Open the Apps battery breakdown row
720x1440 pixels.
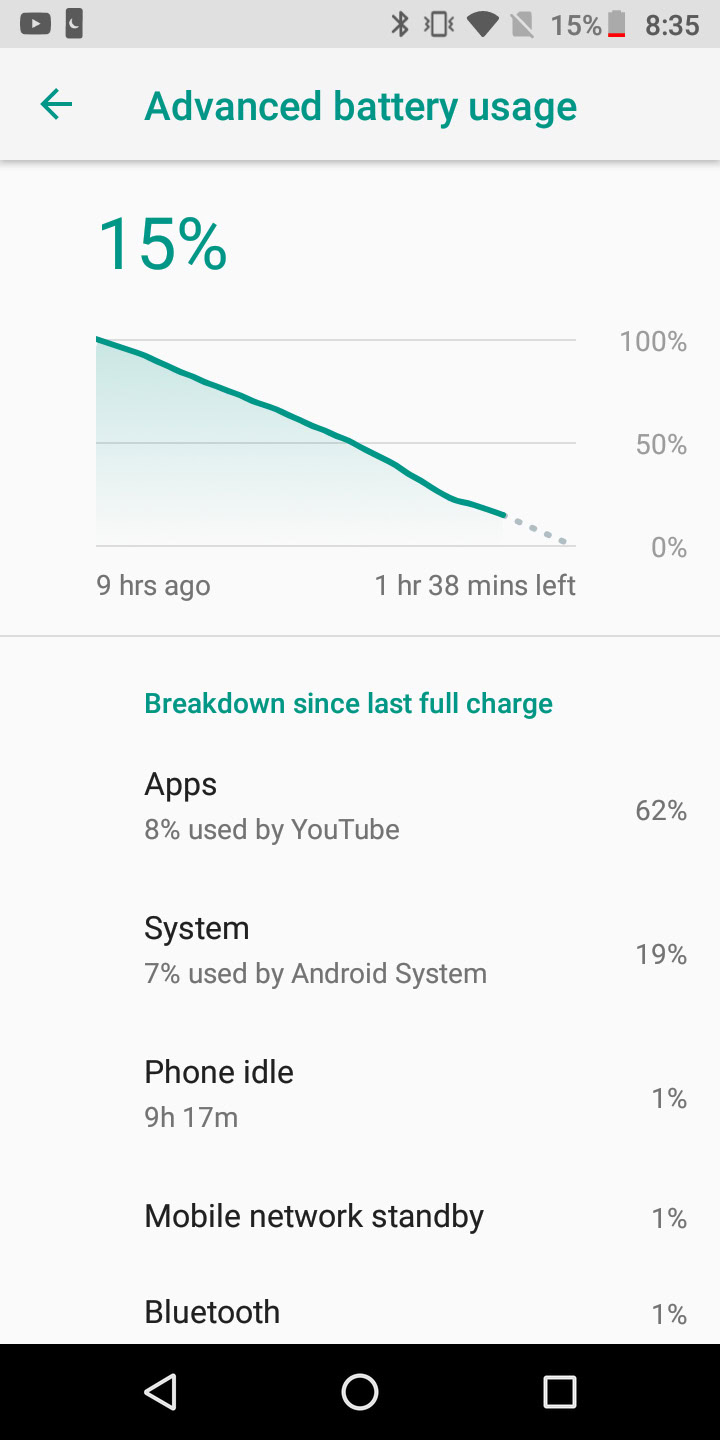coord(360,807)
